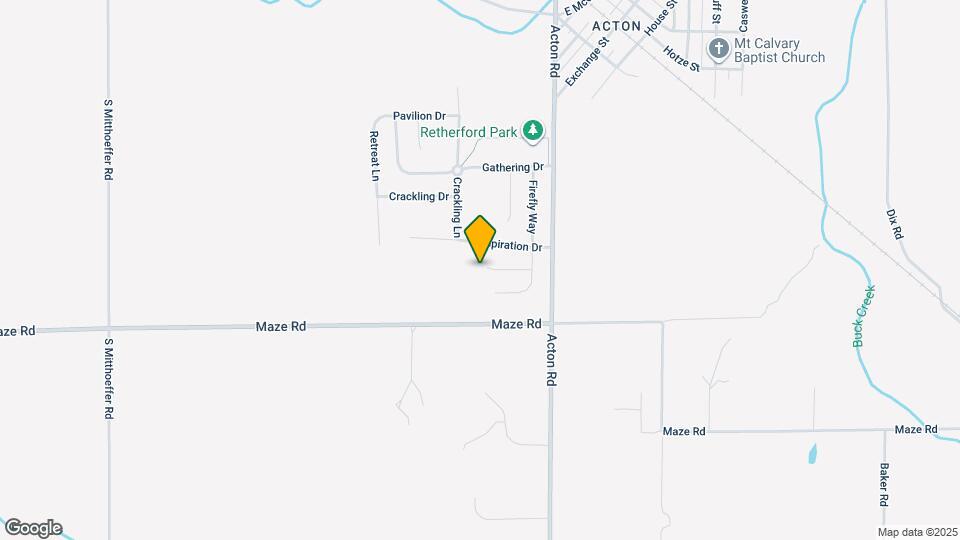Open the Retherford Park place pin
This screenshot has height=540, width=960.
pyautogui.click(x=534, y=131)
